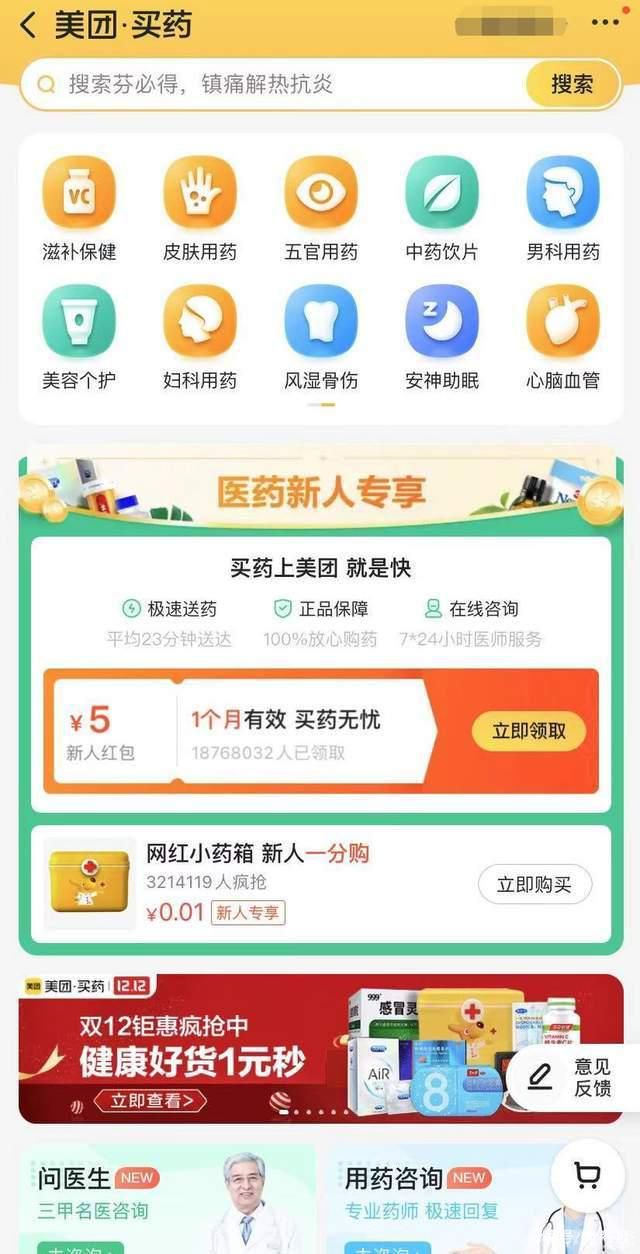The height and width of the screenshot is (1254, 640).
Task: Open the 意见反馈 feedback button
Action: click(574, 1077)
